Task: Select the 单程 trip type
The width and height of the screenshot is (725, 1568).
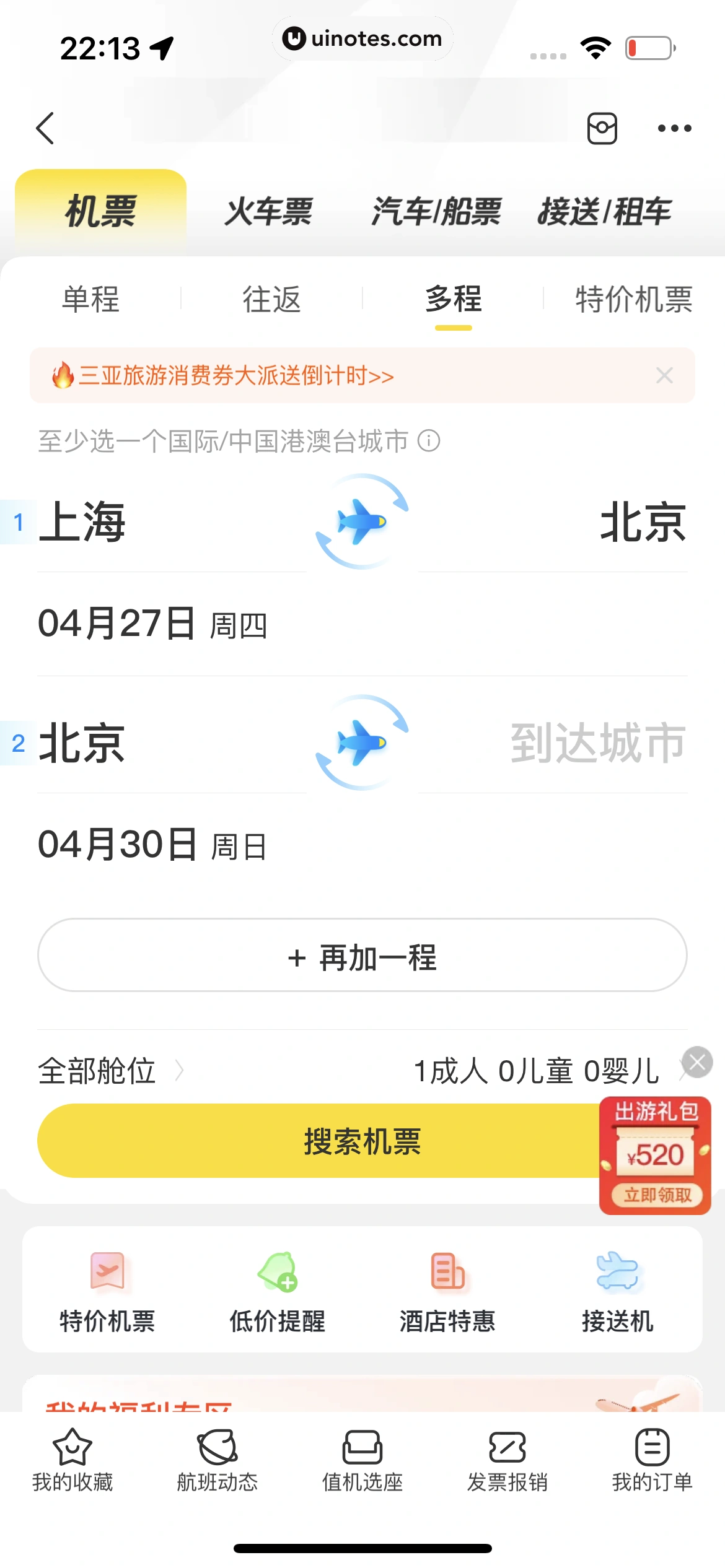Action: click(x=90, y=300)
